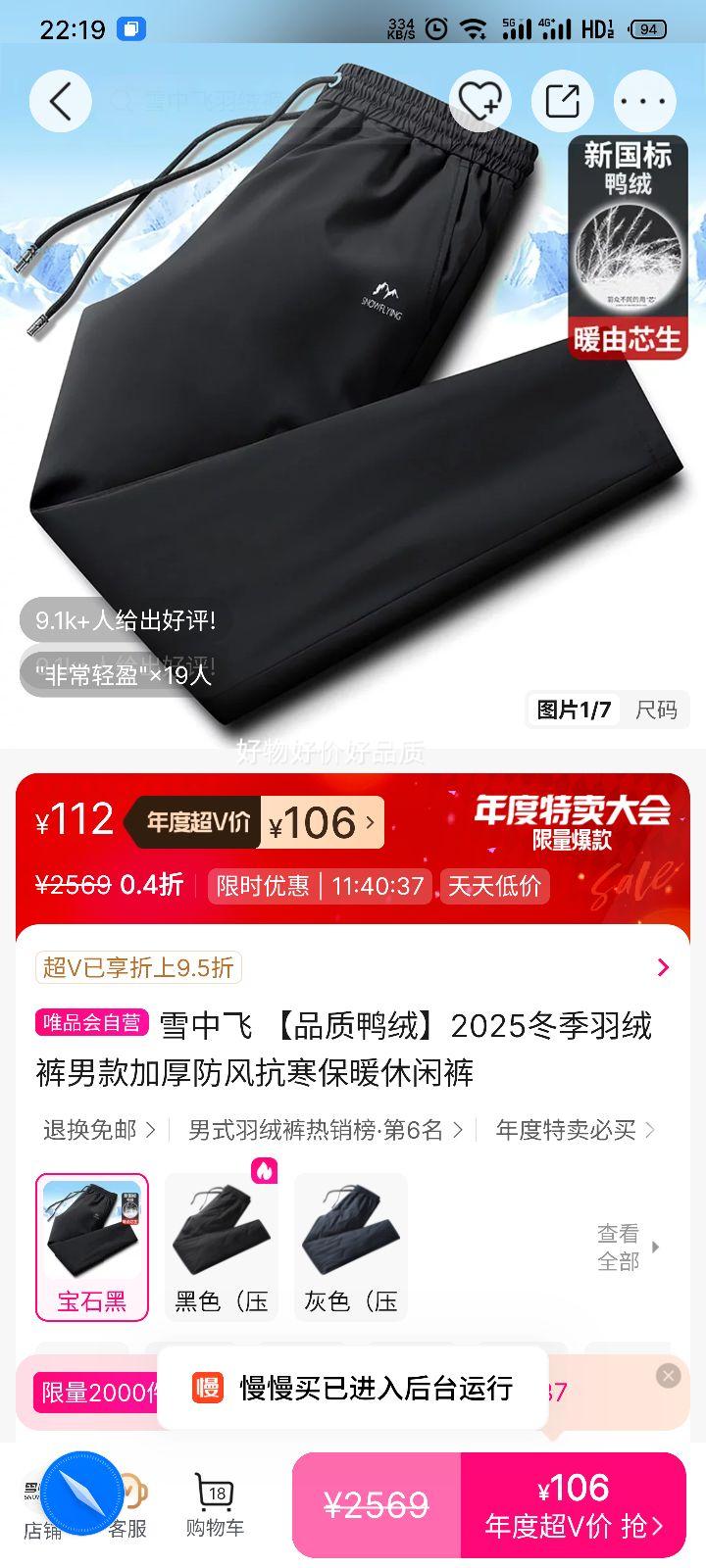Screen dimensions: 706x1568
Task: Expand the 超V已享折上9.5折 discount details
Action: (x=353, y=968)
